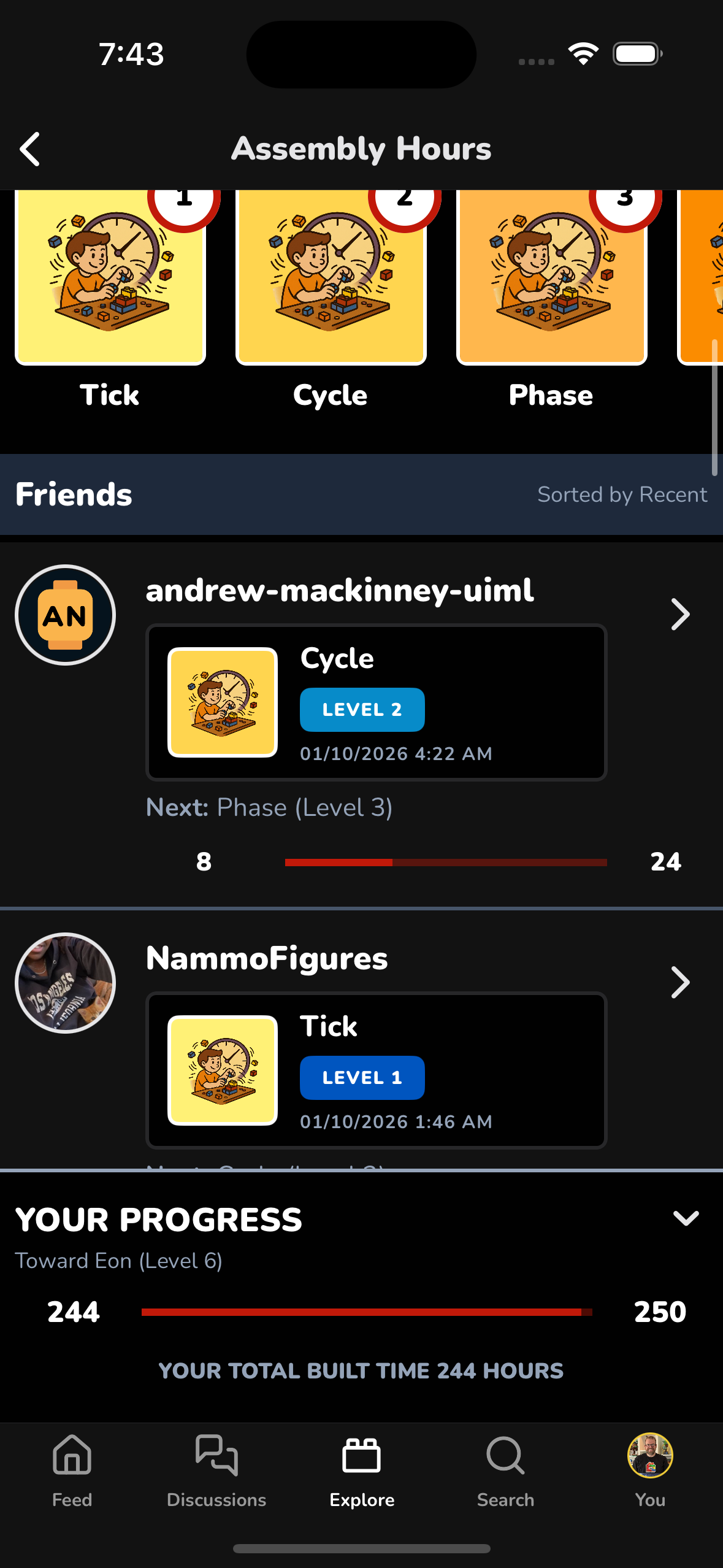Open andrew-mackinney-uiml's friend entry
Viewport: 723px width, 1568px height.
(x=680, y=615)
